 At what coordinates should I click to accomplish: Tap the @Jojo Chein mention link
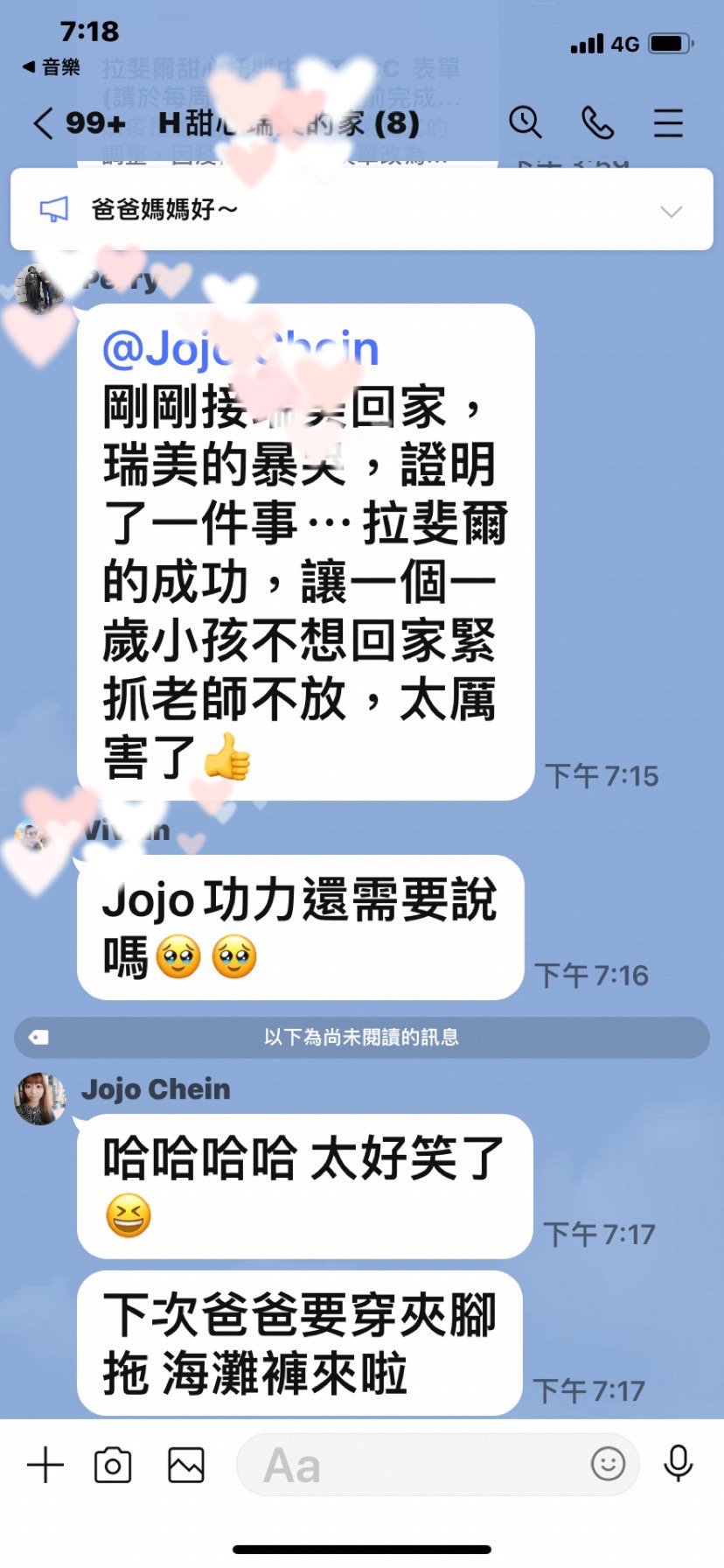point(240,349)
